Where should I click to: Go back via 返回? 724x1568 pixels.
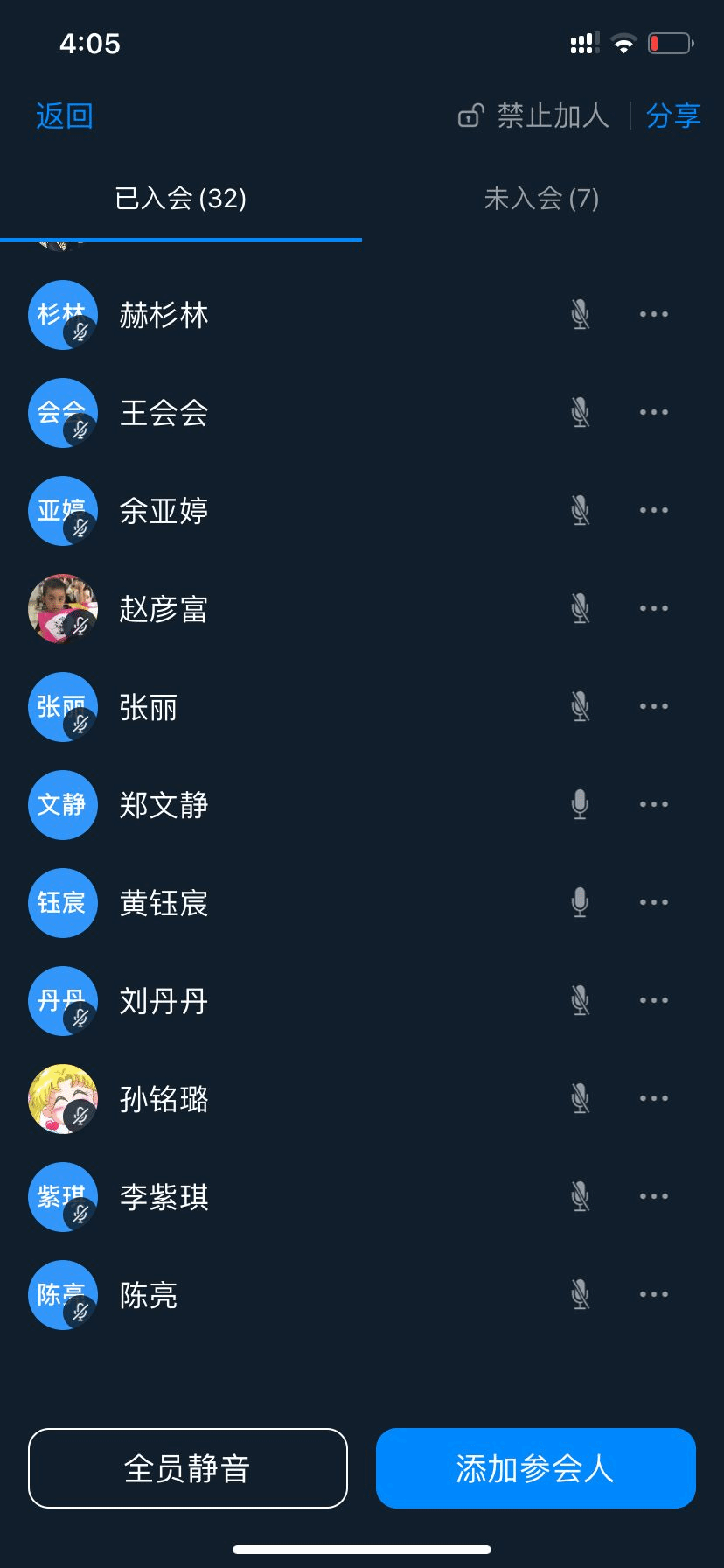pyautogui.click(x=64, y=115)
